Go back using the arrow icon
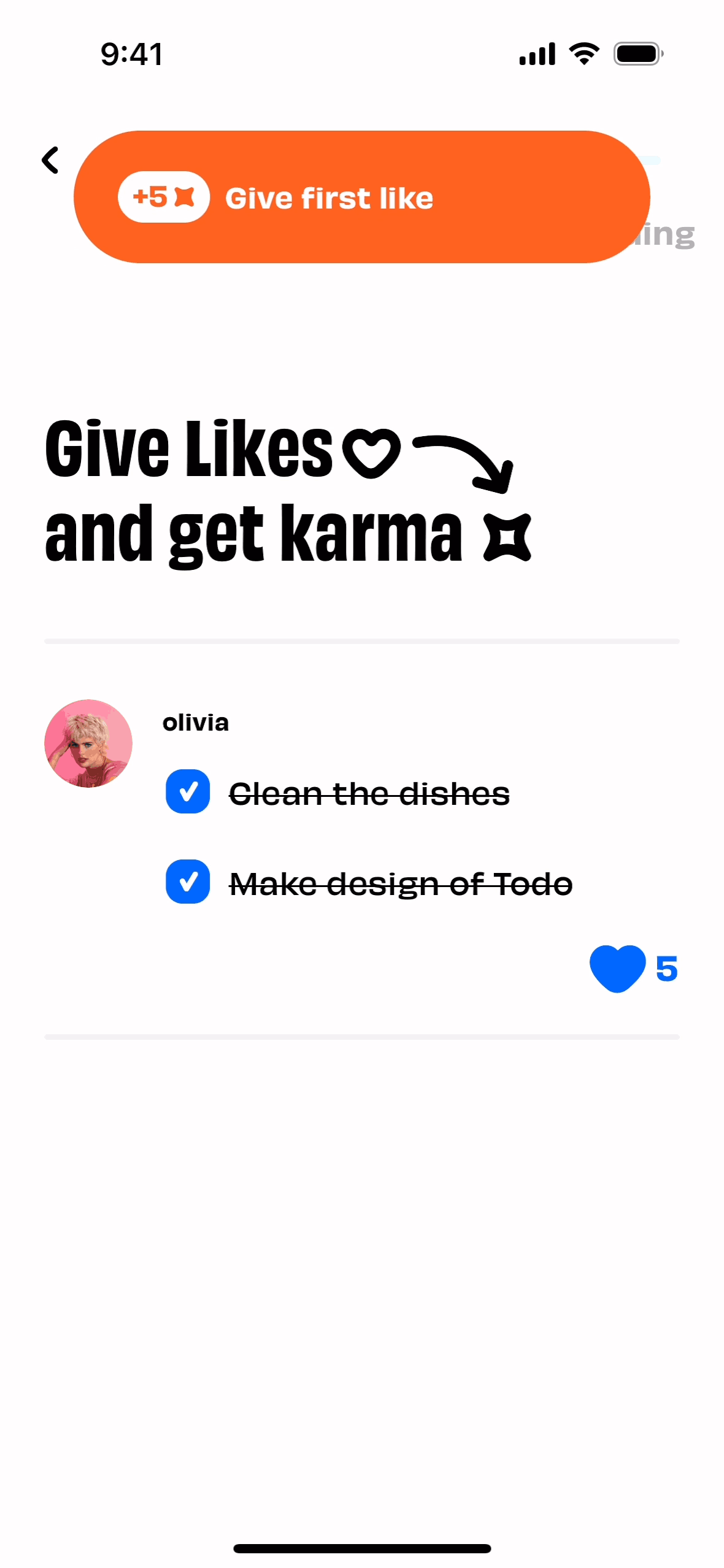 pyautogui.click(x=50, y=160)
